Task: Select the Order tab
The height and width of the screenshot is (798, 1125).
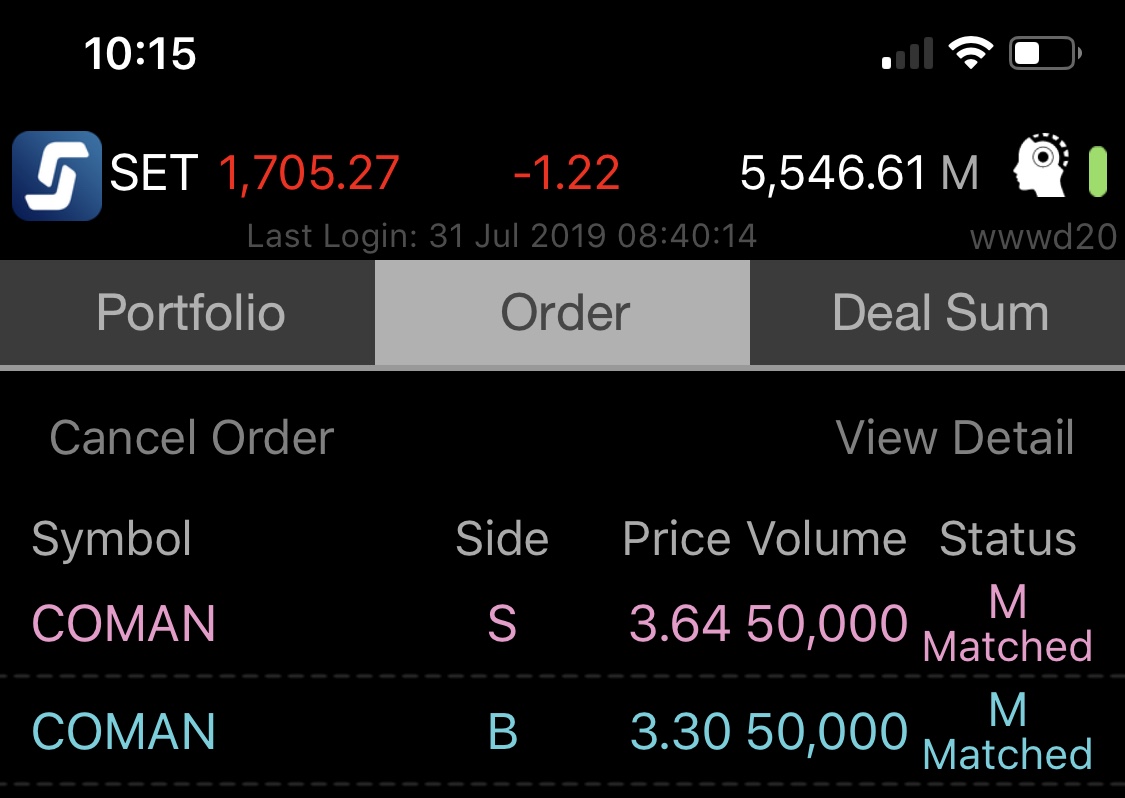Action: click(x=564, y=313)
